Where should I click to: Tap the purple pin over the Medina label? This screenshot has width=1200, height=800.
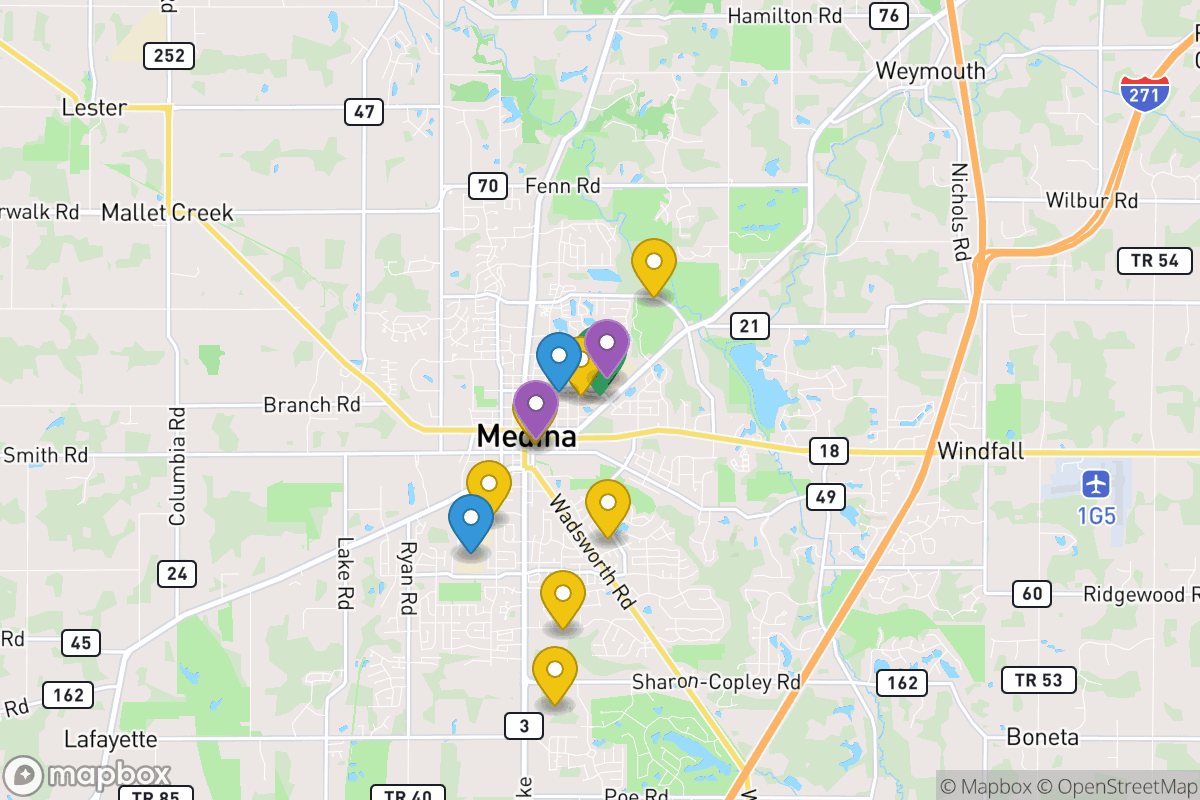[x=536, y=405]
